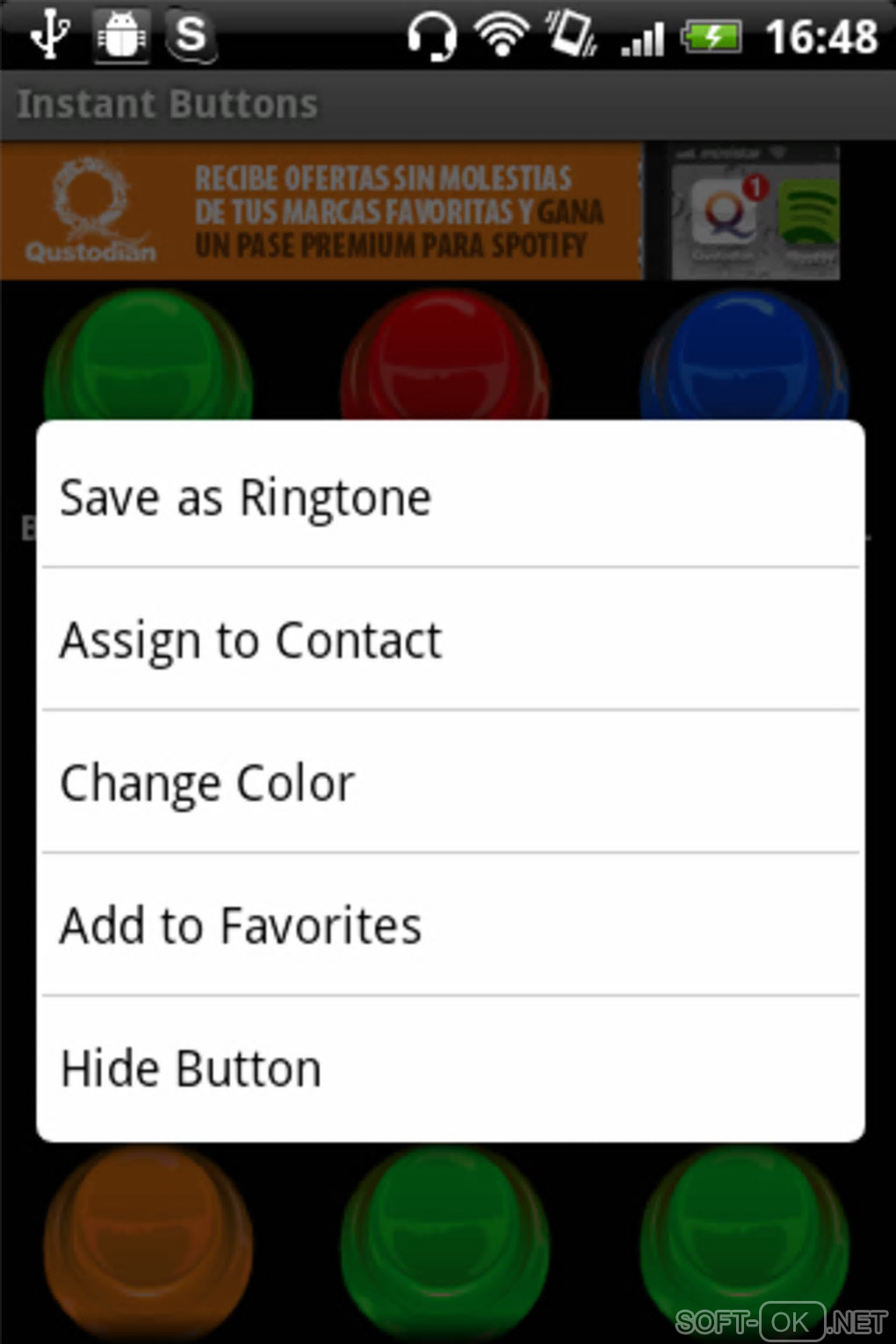Open the Change Color option
Screen dimensions: 896x1344
pyautogui.click(x=448, y=782)
